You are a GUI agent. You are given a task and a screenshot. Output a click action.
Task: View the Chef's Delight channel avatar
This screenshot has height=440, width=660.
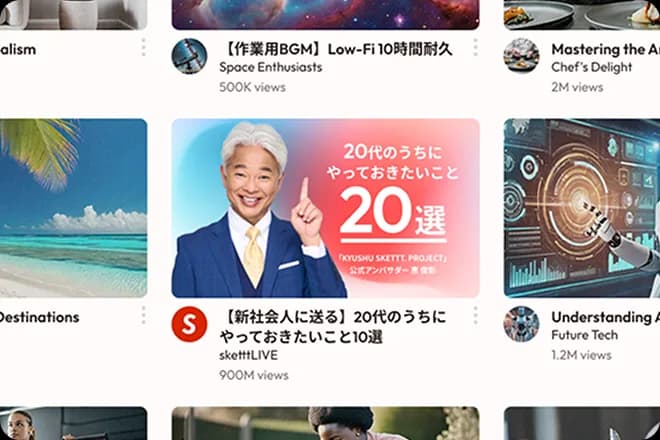[x=521, y=56]
